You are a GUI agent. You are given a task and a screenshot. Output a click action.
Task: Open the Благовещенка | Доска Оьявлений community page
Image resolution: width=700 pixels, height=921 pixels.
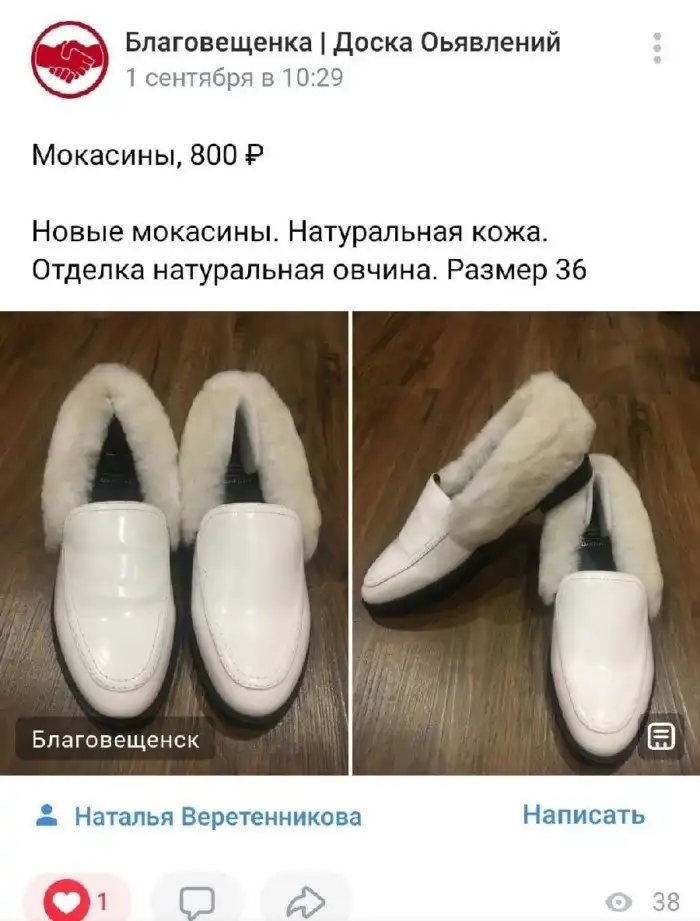point(342,42)
